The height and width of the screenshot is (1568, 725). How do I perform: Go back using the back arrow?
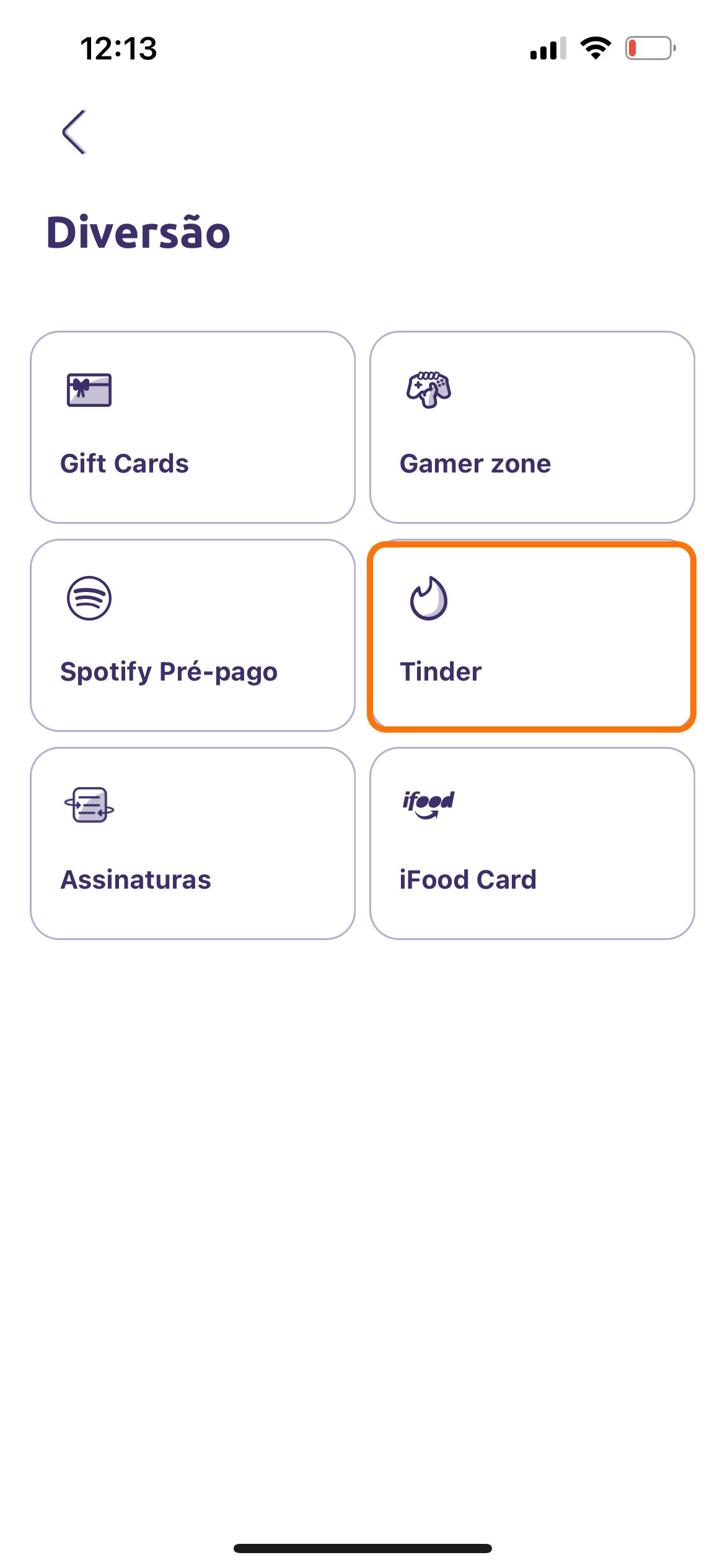(x=74, y=132)
